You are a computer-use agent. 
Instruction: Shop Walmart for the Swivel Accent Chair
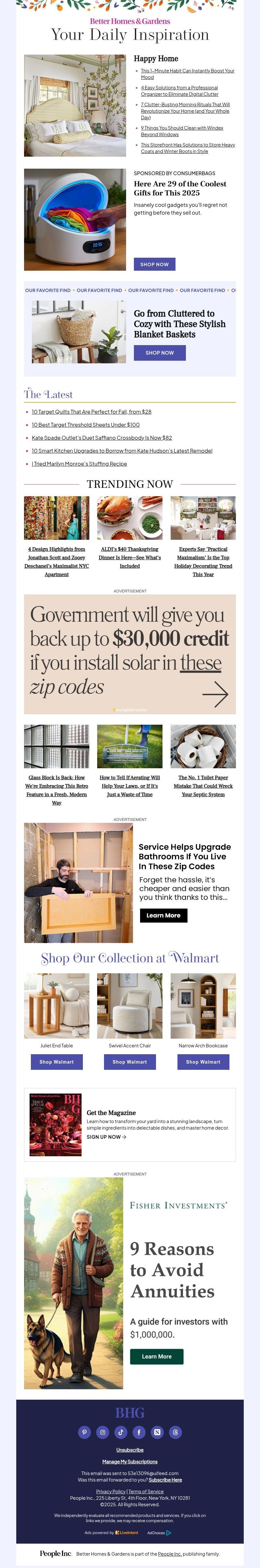[130, 1062]
